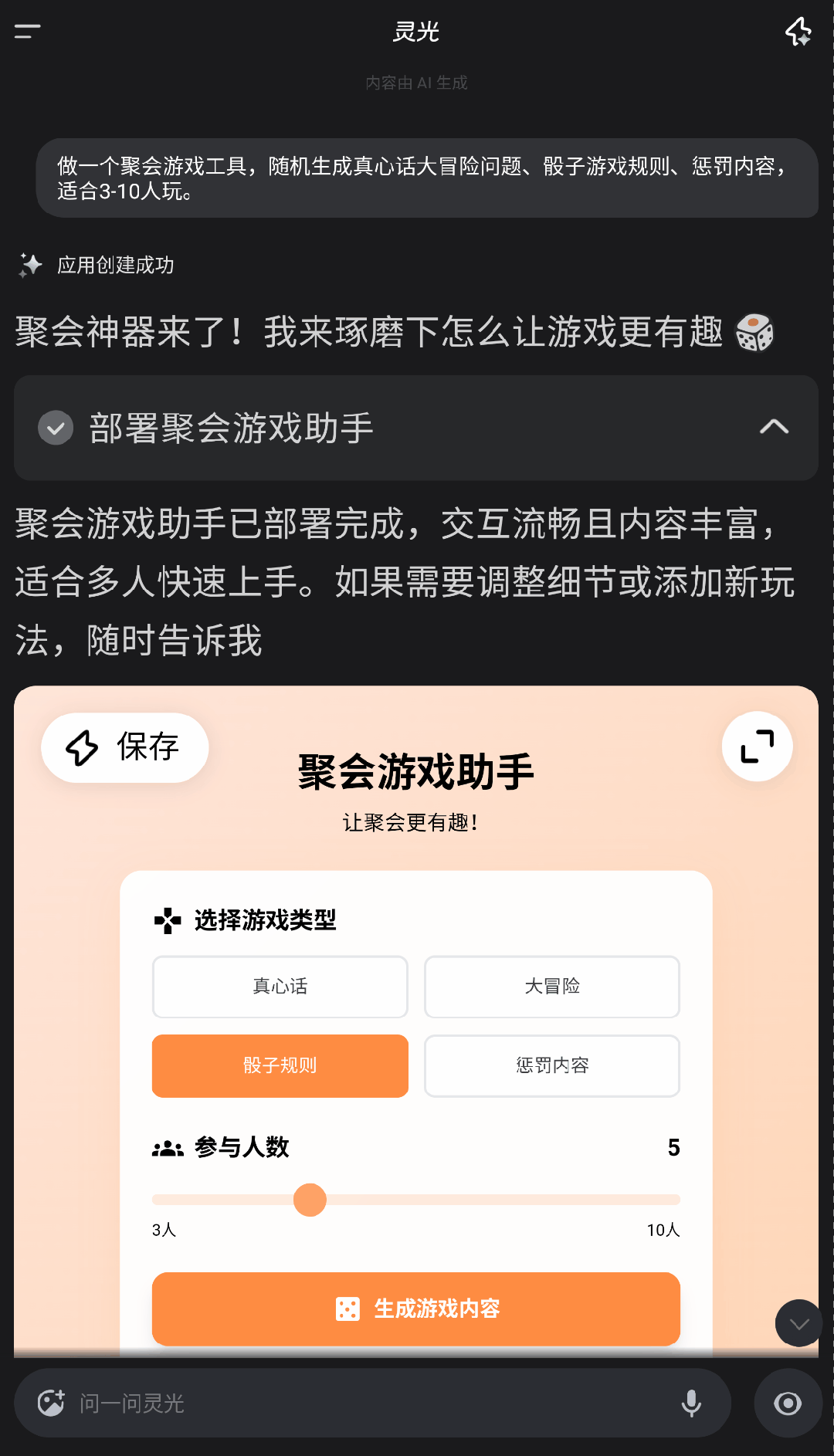The width and height of the screenshot is (834, 1456).
Task: Open the navigation menu top-left
Action: (26, 32)
